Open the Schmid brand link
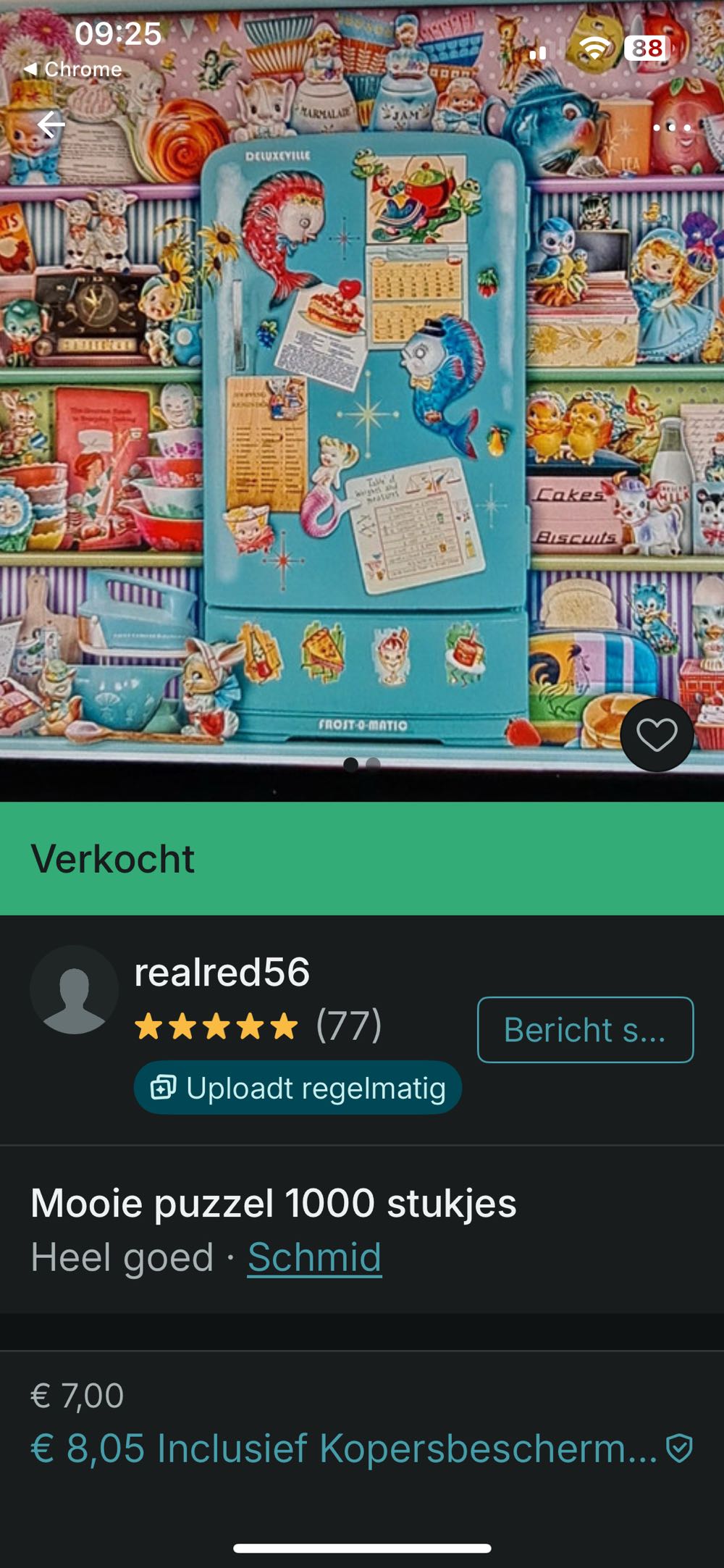 click(315, 1257)
